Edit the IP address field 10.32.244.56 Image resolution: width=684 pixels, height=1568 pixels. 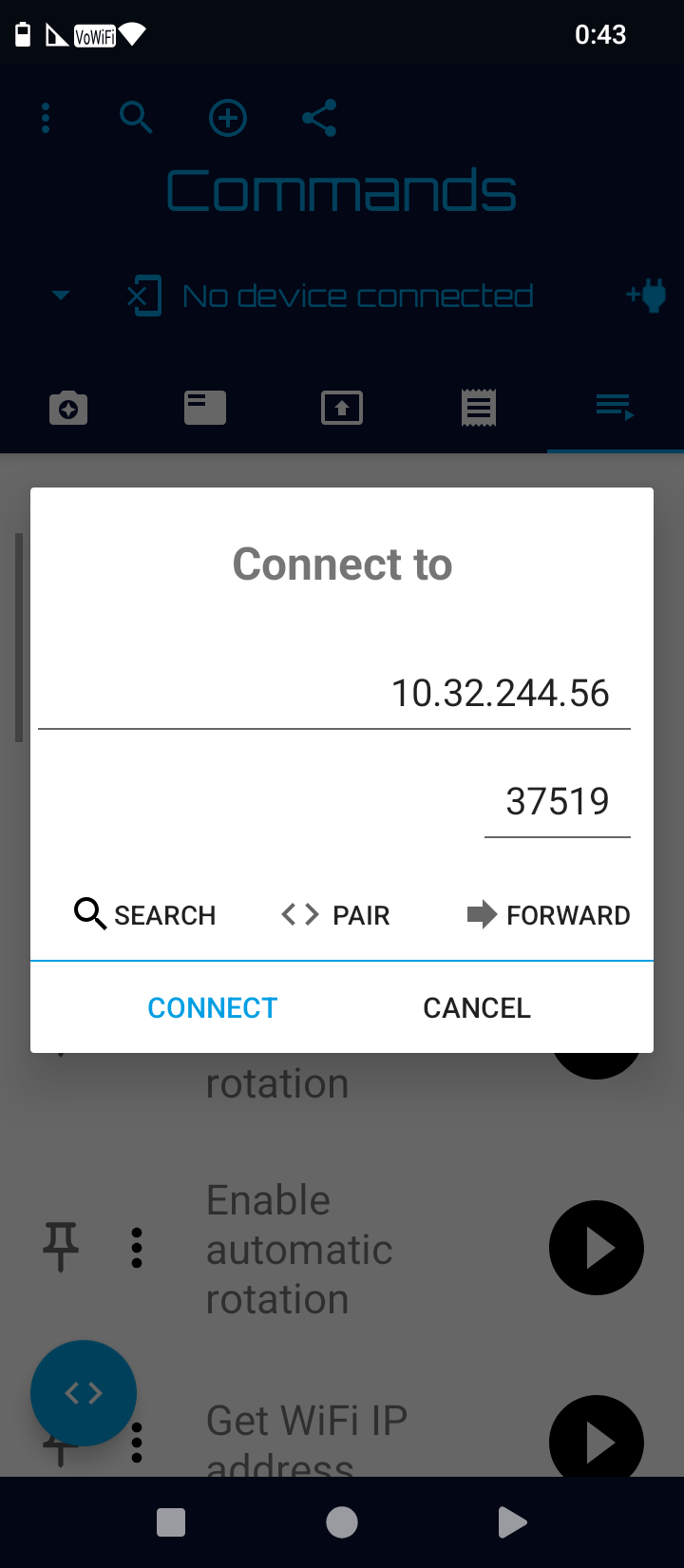pos(334,694)
